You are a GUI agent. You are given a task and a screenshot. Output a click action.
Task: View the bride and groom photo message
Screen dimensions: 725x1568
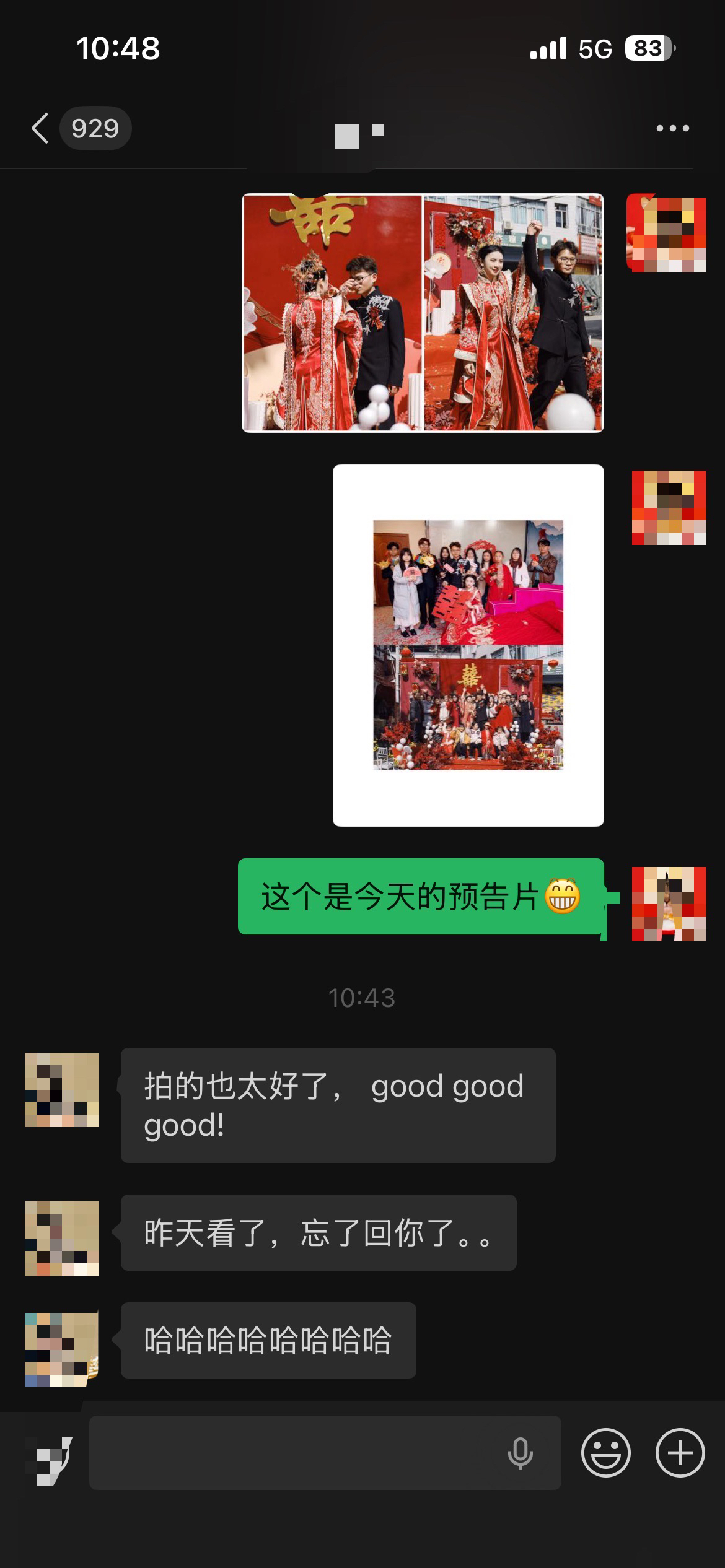point(423,313)
